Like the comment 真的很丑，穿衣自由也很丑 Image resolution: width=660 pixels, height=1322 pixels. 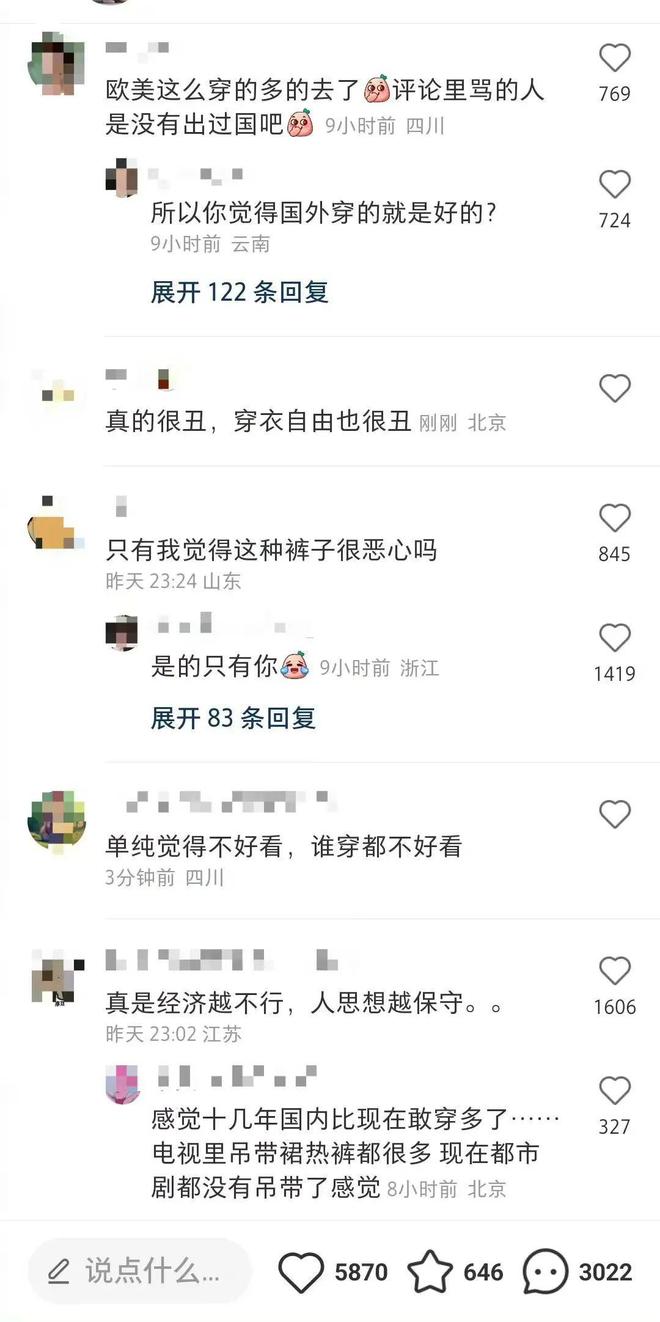614,388
